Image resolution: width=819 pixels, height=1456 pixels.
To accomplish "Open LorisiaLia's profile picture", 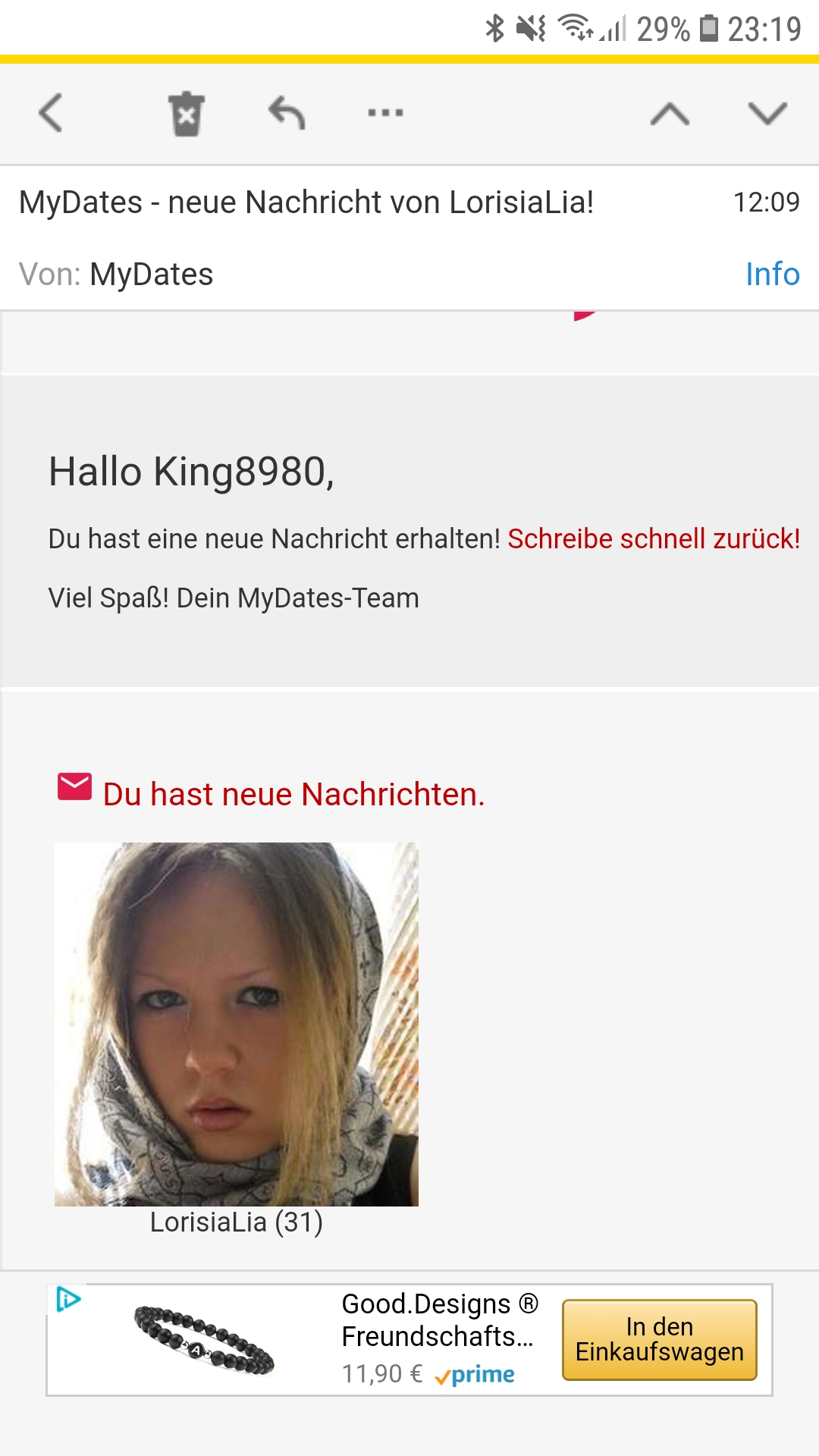I will [x=237, y=1024].
